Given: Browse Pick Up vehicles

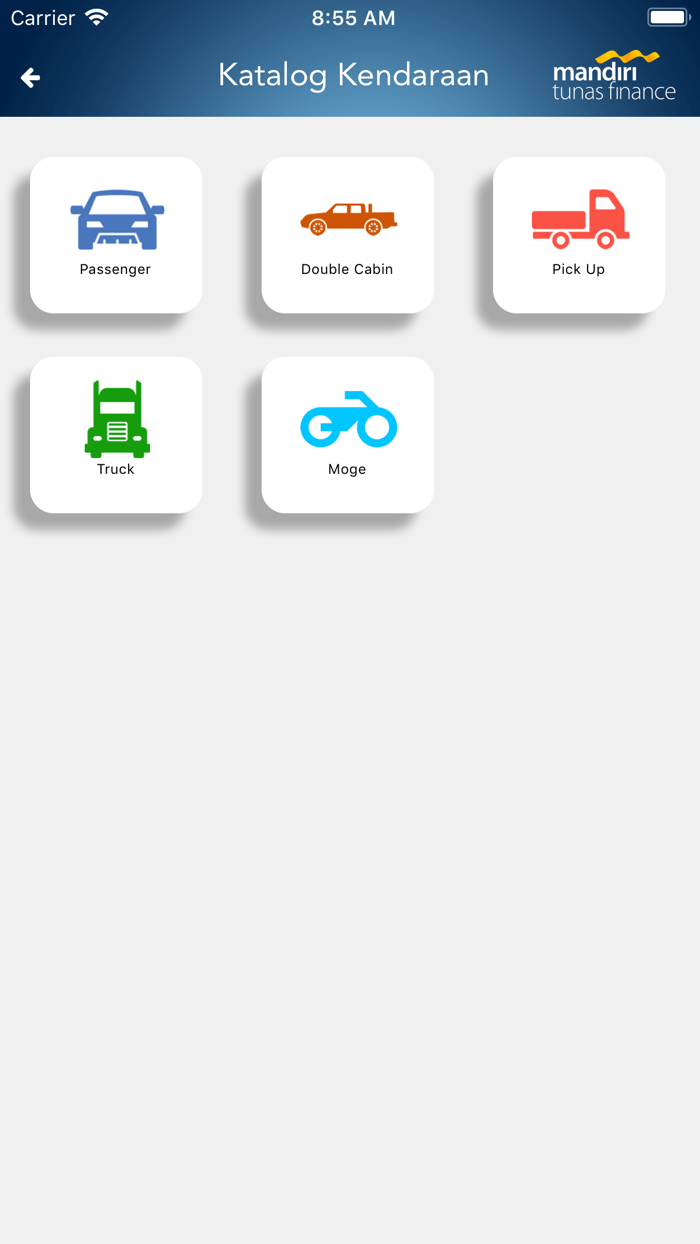Looking at the screenshot, I should [579, 235].
